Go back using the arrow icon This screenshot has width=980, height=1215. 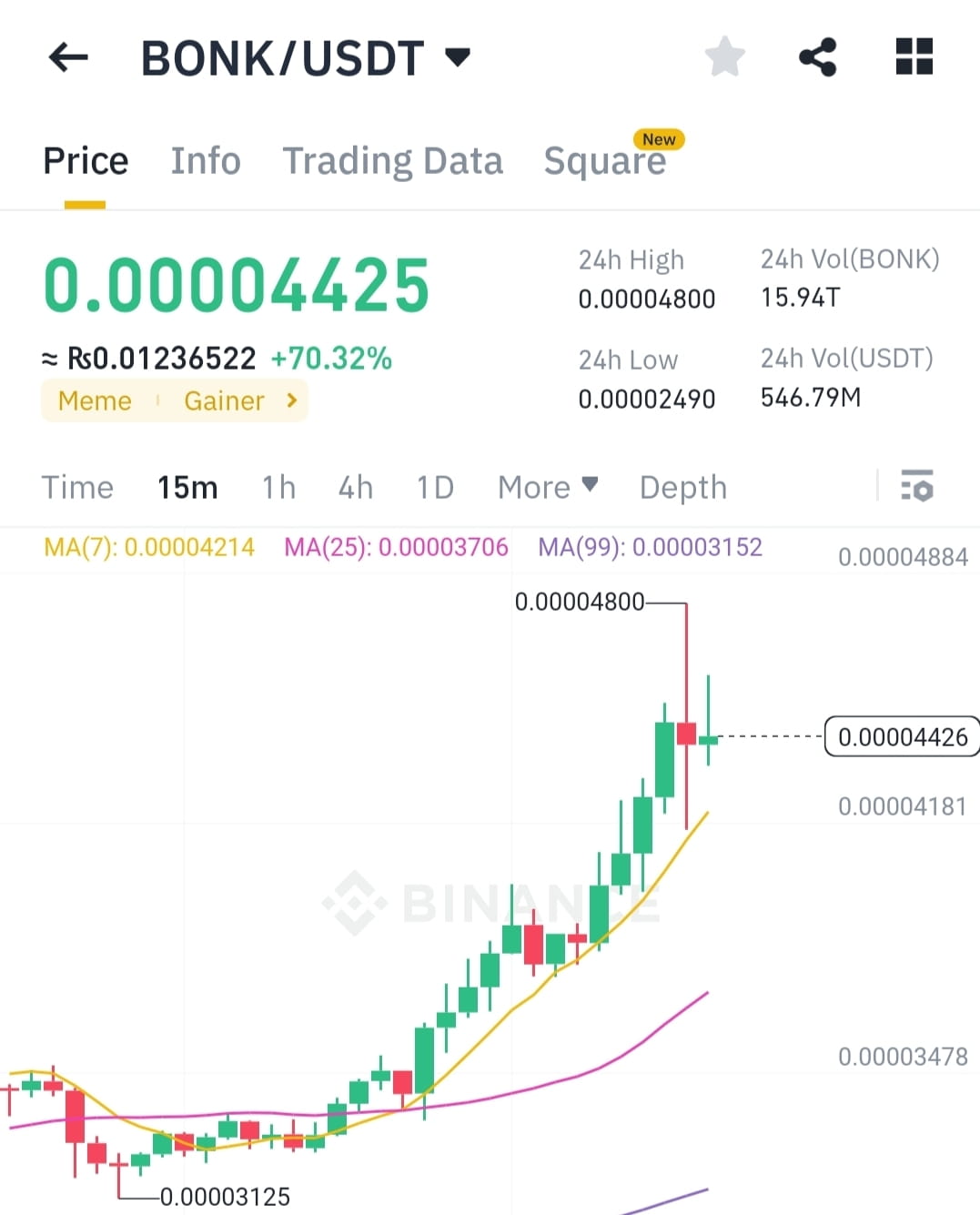click(67, 56)
